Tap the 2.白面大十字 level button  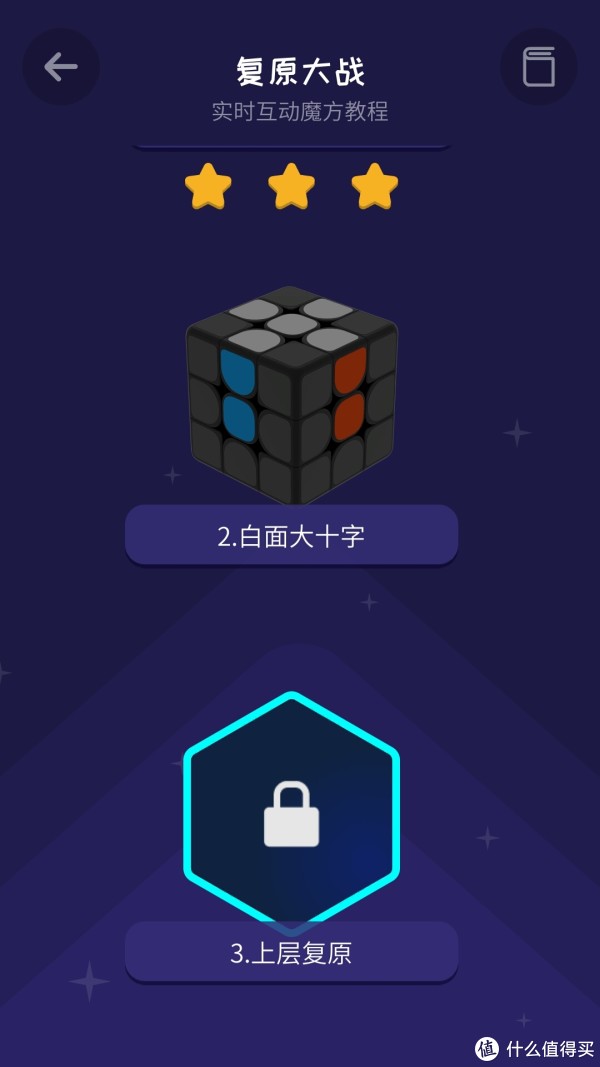[291, 536]
